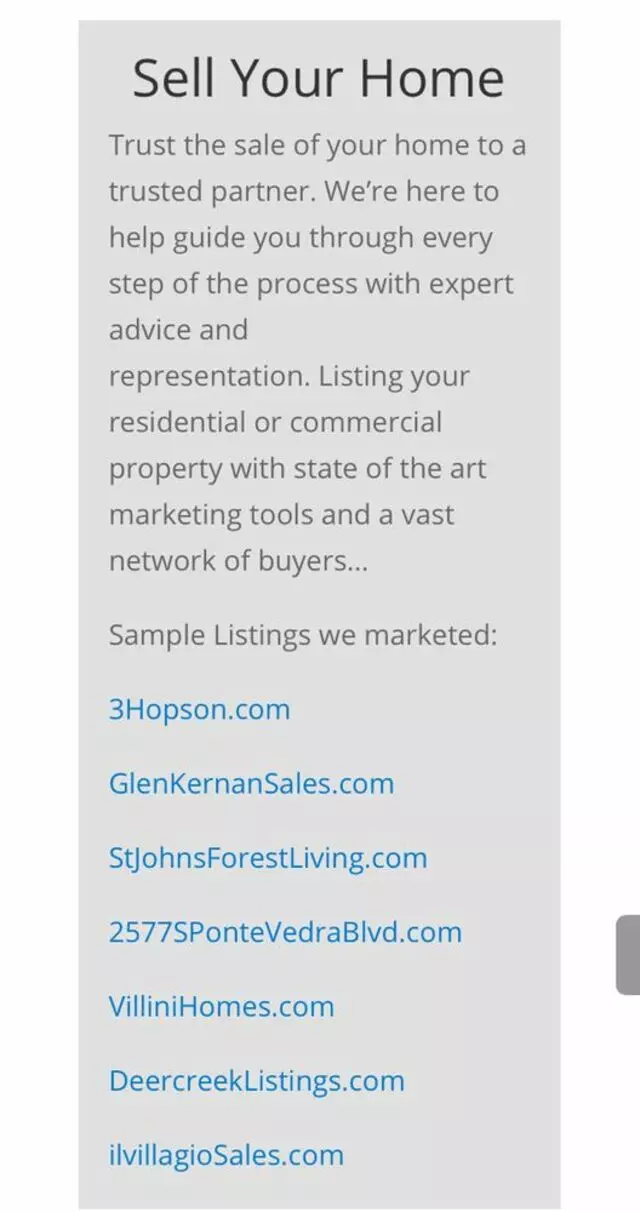Open StJohnsForestLiving.com link
Screen dimensions: 640x1212
(267, 858)
